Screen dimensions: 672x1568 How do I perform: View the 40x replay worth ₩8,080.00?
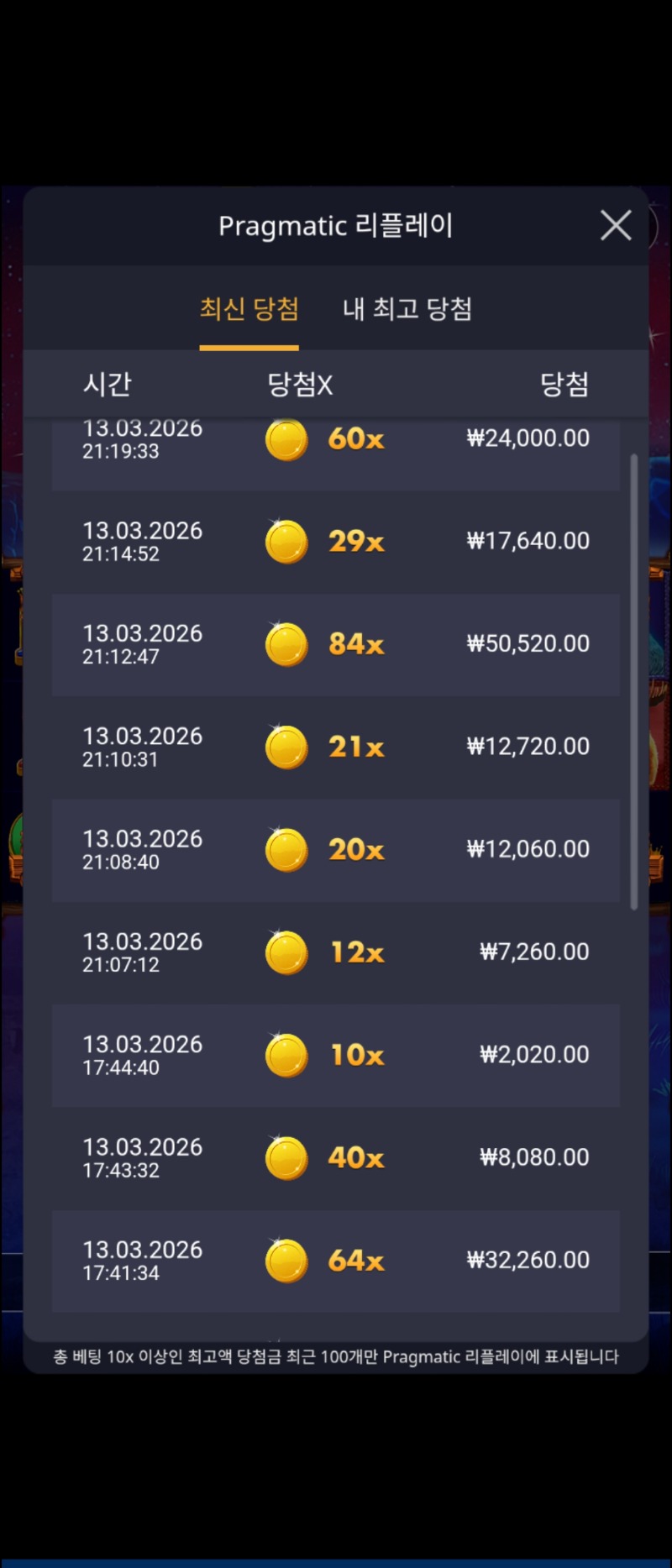(x=336, y=1157)
